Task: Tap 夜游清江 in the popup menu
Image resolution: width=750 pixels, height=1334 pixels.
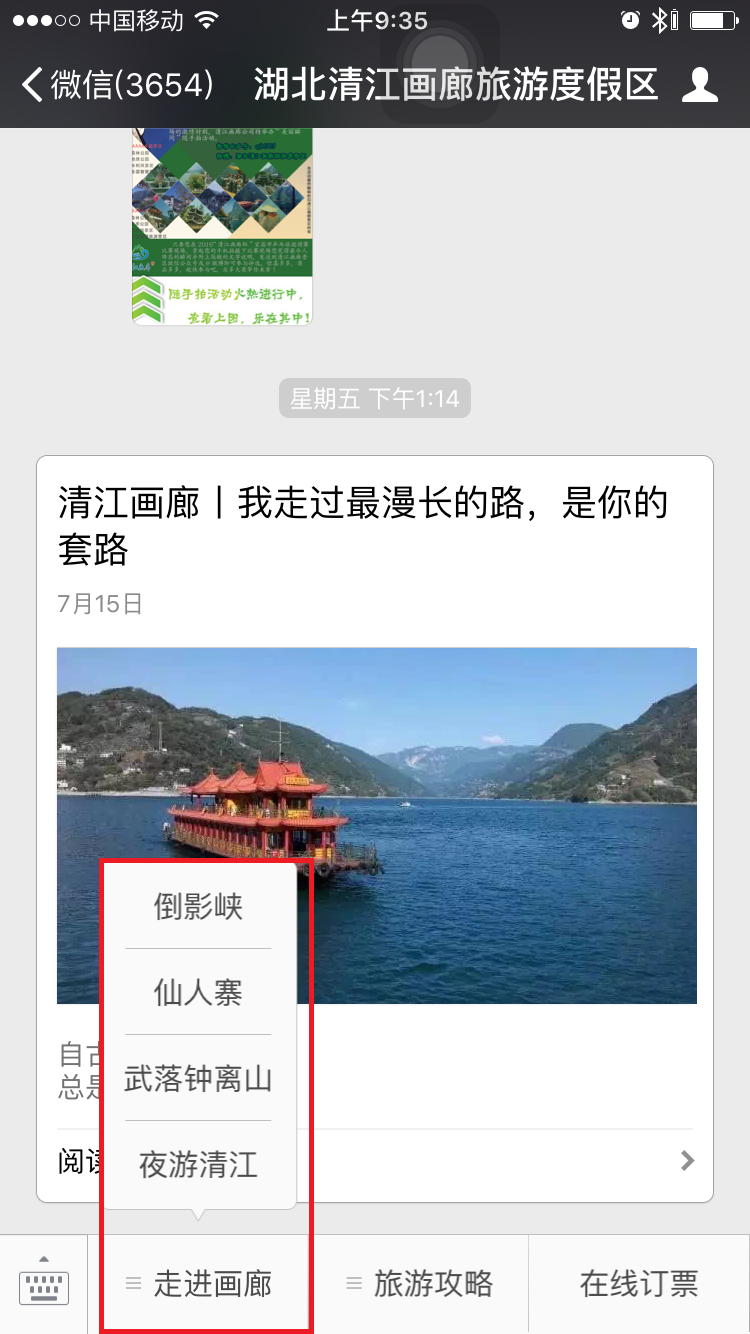Action: coord(198,1165)
